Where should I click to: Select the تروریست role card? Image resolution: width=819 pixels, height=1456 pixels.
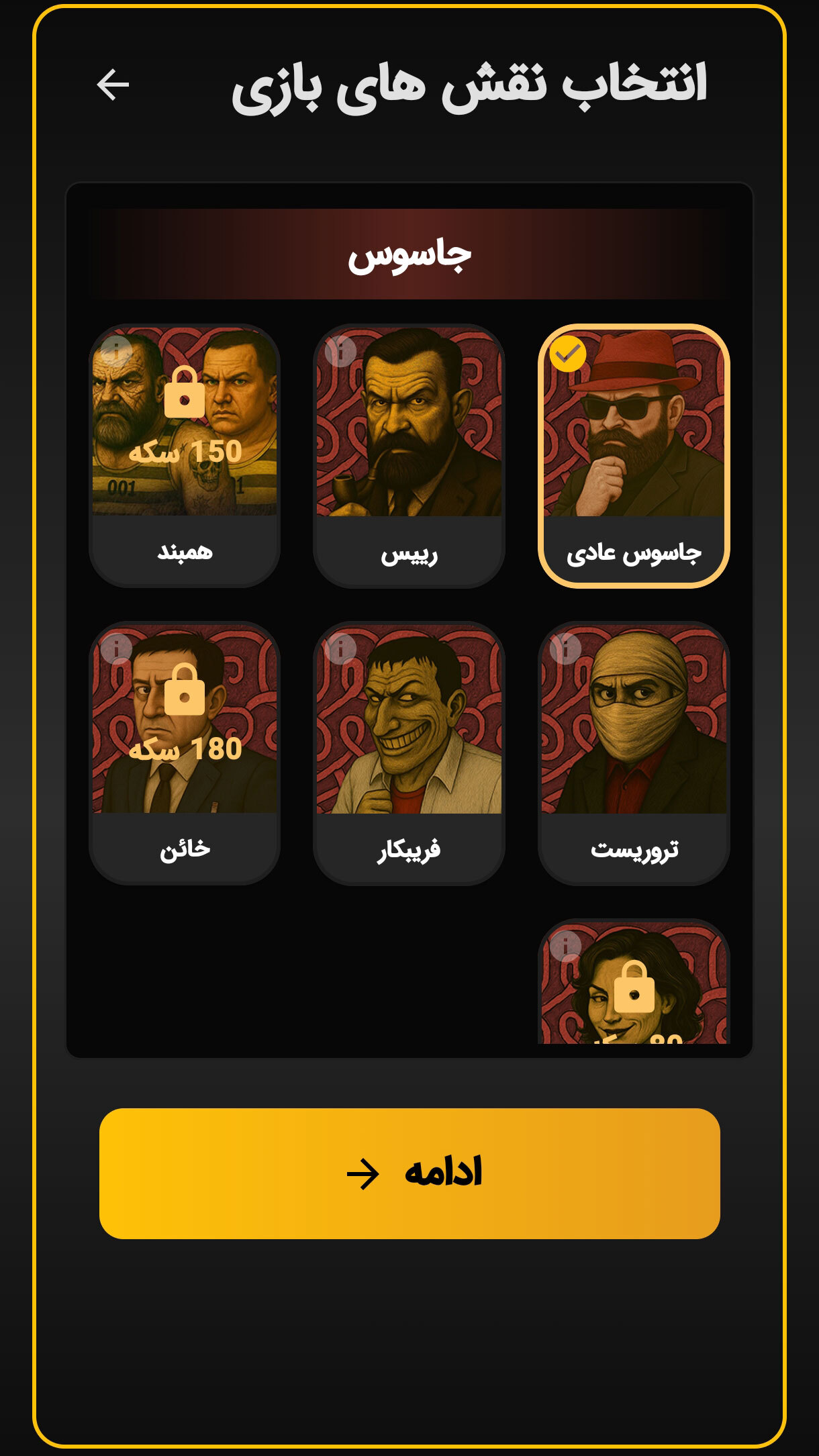point(633,752)
